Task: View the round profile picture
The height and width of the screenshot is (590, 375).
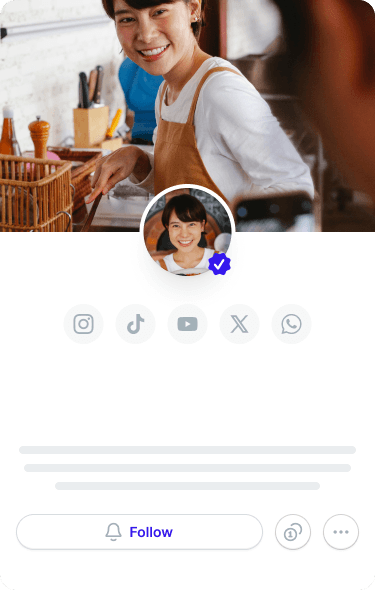Action: click(187, 231)
